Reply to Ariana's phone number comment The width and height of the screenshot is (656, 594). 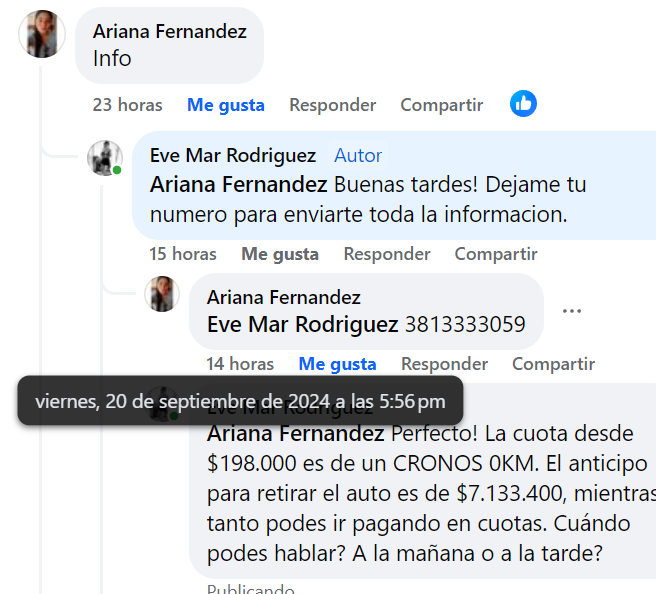click(x=444, y=364)
